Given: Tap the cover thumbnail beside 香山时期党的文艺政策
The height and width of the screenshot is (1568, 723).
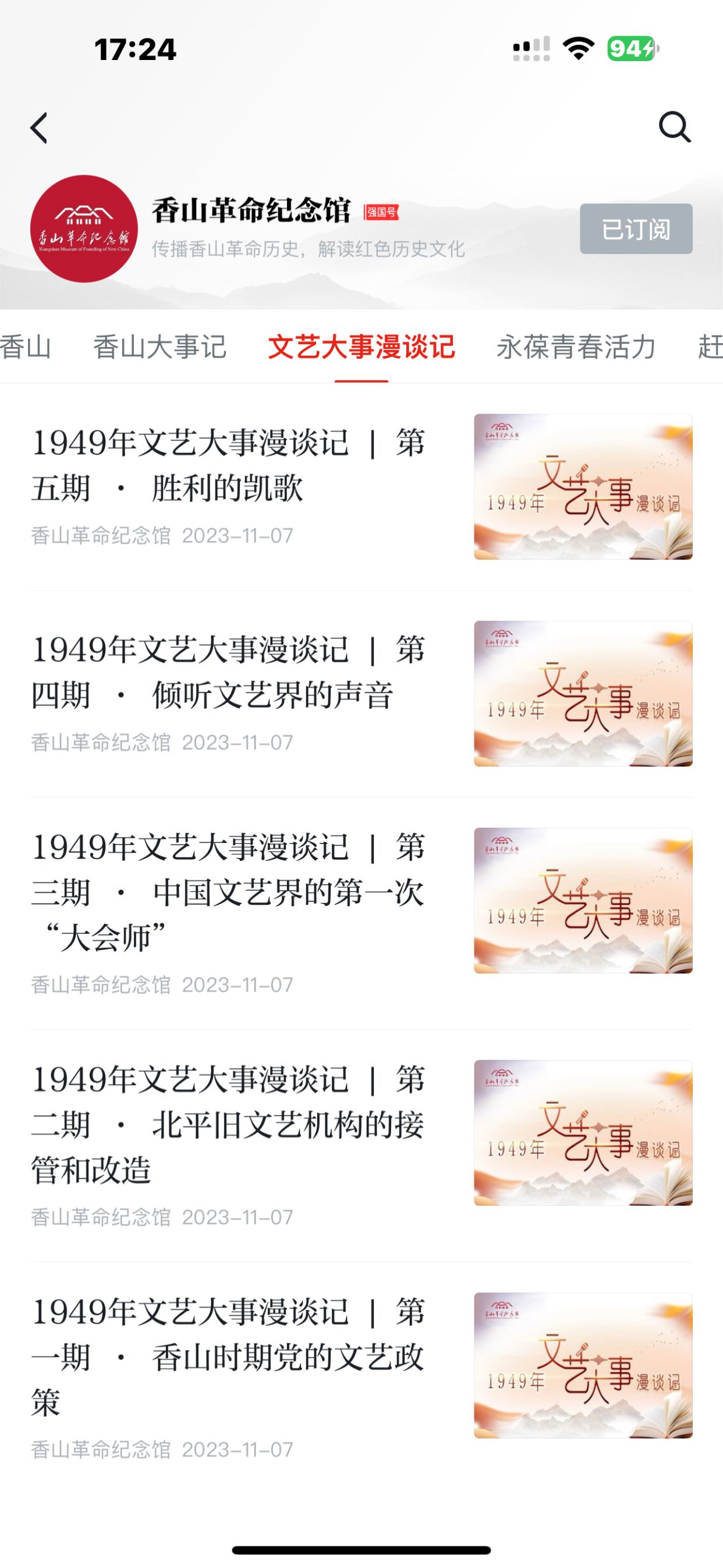Looking at the screenshot, I should [x=583, y=1365].
